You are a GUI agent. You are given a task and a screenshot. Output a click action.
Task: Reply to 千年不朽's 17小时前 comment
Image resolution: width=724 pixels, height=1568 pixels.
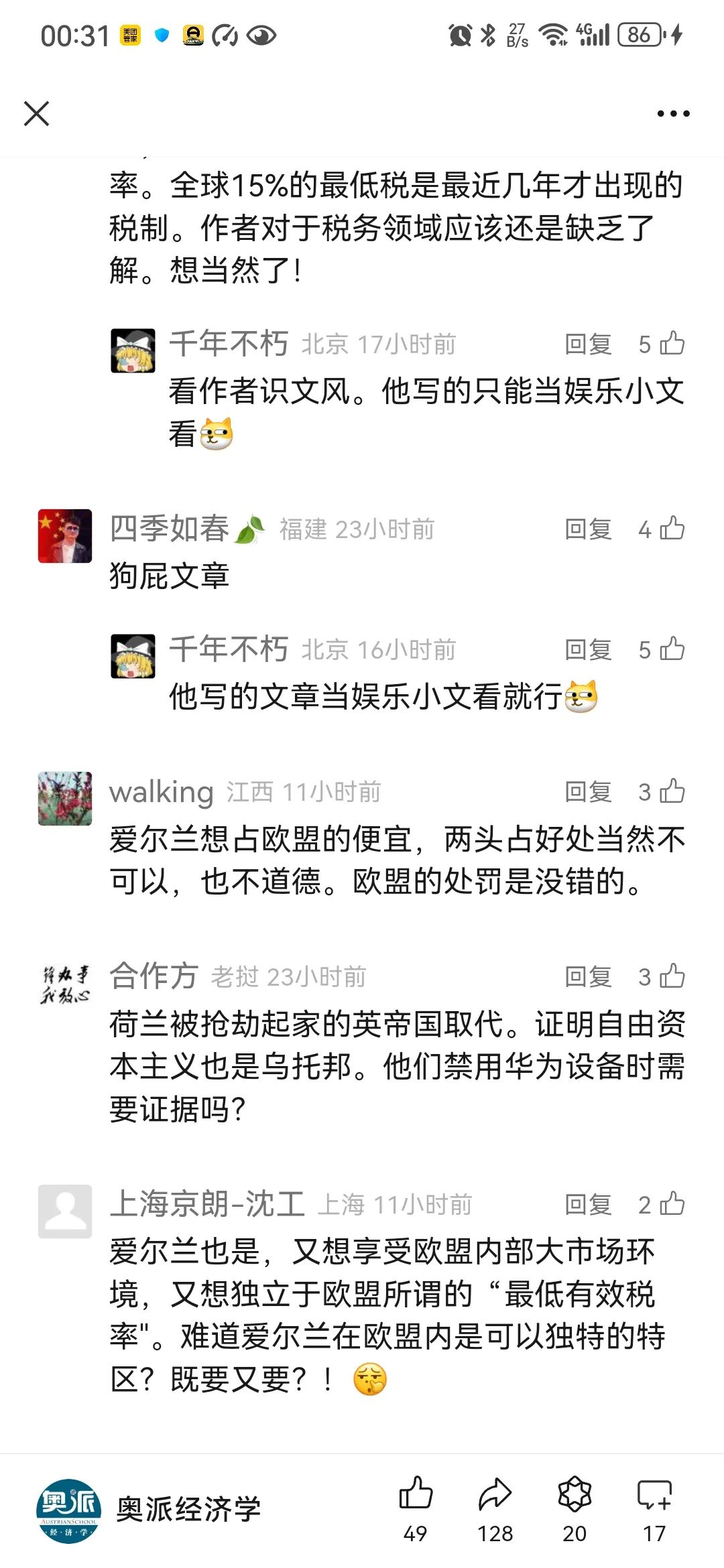[588, 344]
